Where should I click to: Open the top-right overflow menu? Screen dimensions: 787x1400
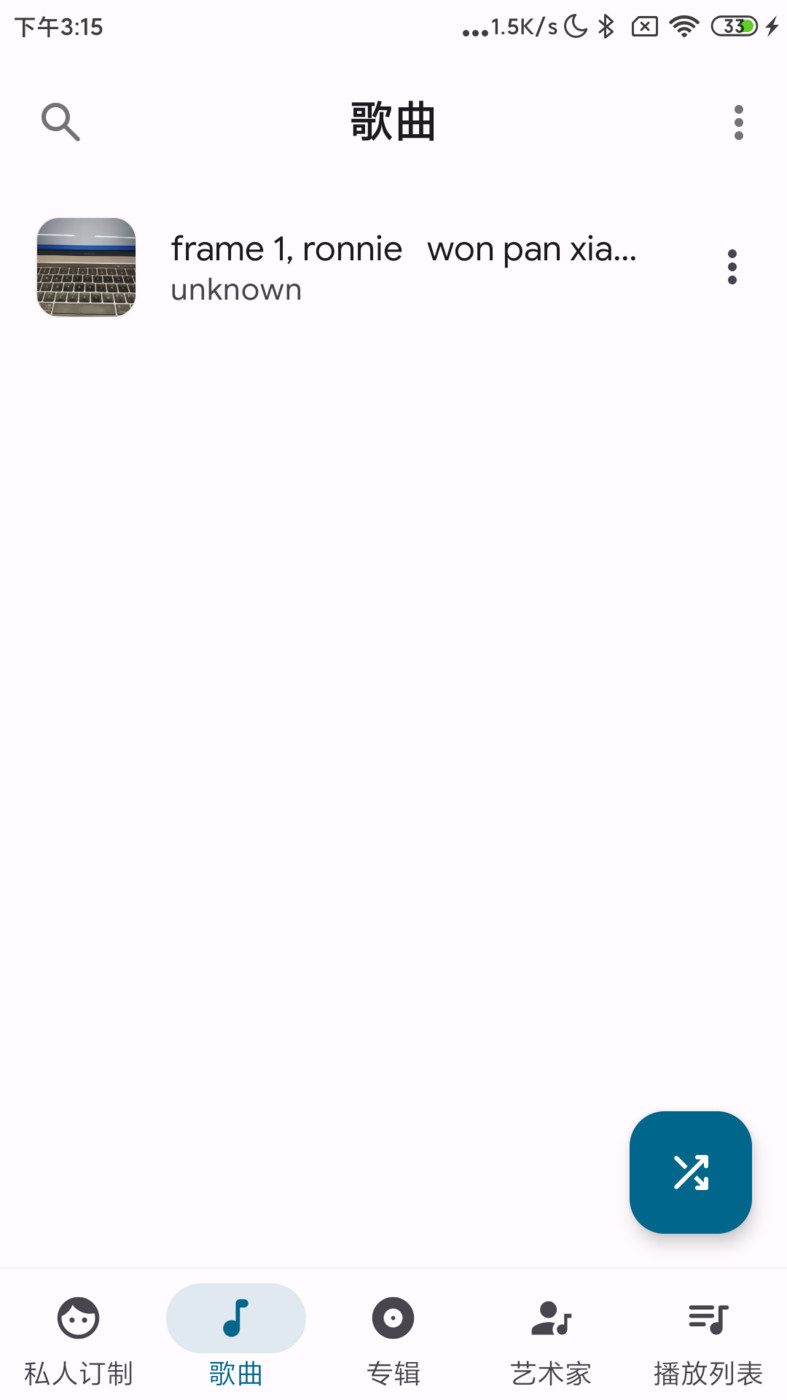pos(738,121)
